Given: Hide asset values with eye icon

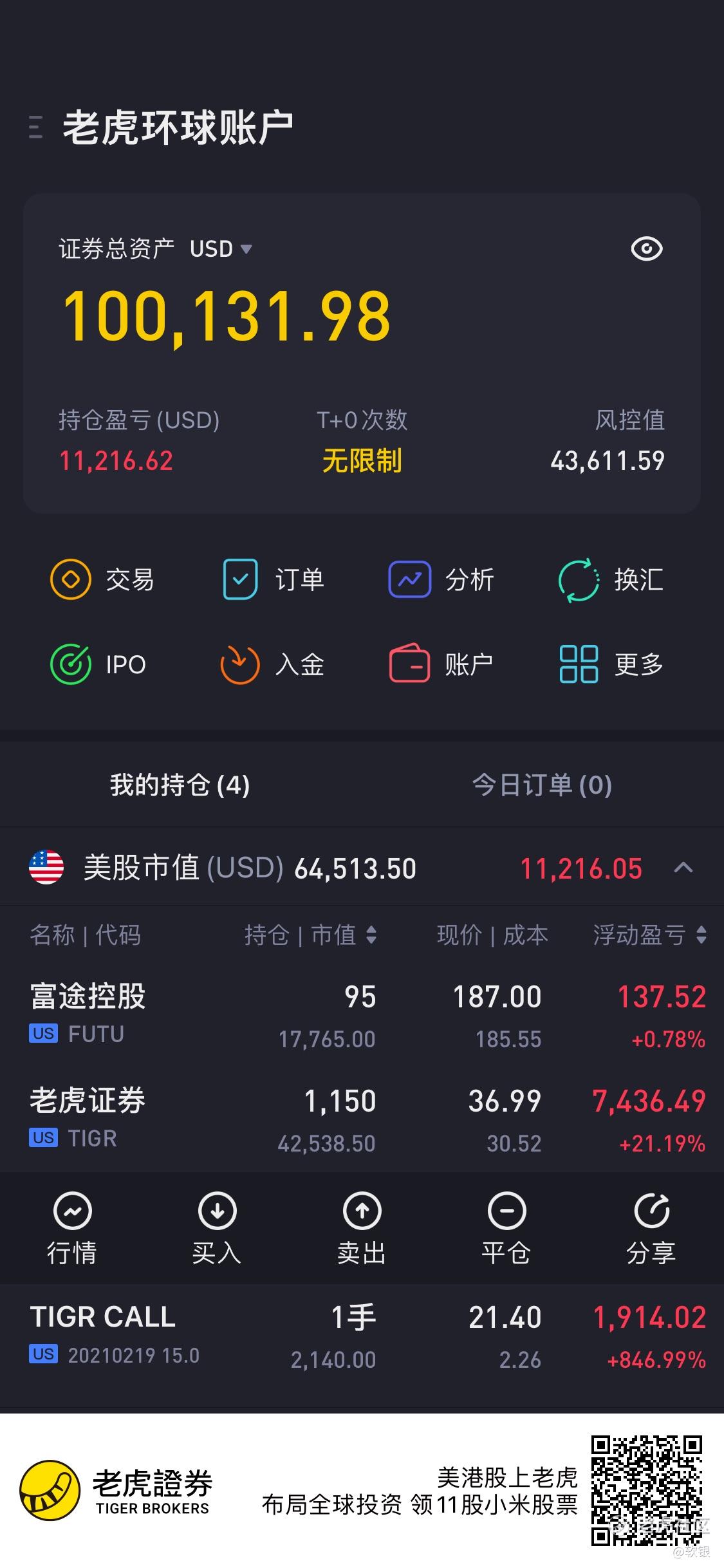Looking at the screenshot, I should (646, 248).
